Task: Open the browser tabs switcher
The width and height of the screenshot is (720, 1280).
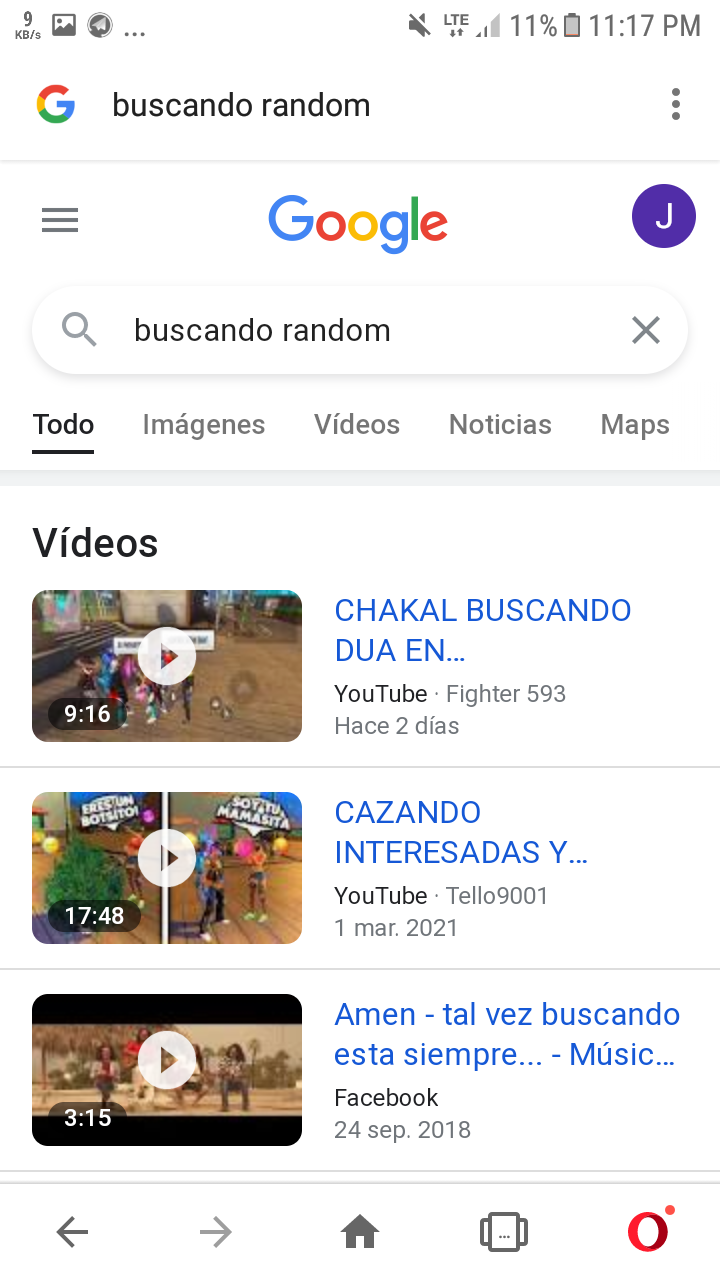Action: point(504,1233)
